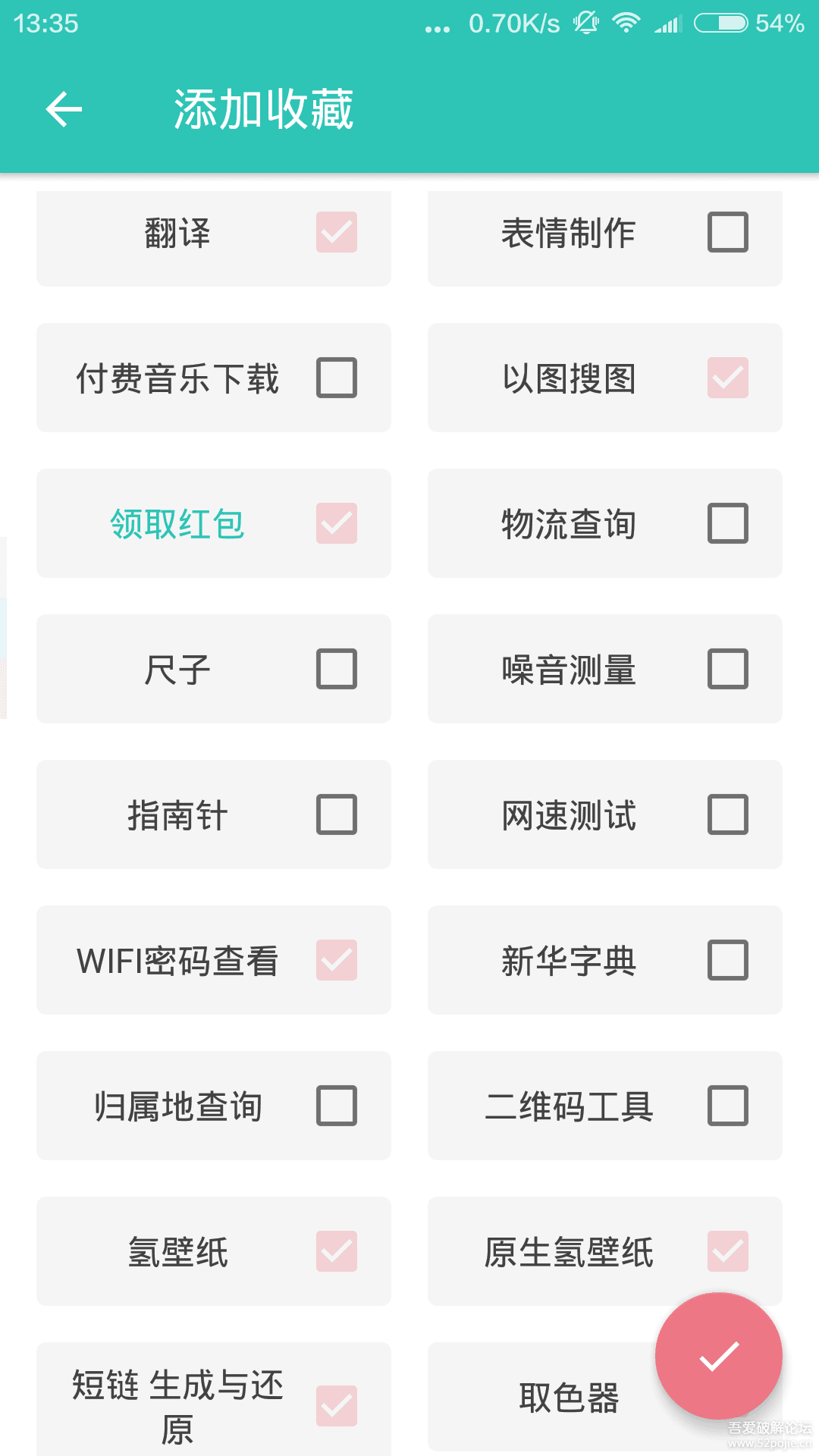Viewport: 819px width, 1456px height.
Task: Uncheck the 翻译 checkbox
Action: tap(337, 232)
